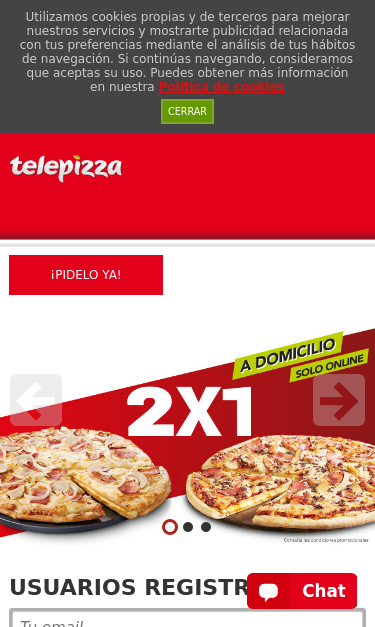Image resolution: width=375 pixels, height=627 pixels.
Task: Focus the Tu email field
Action: tap(188, 618)
